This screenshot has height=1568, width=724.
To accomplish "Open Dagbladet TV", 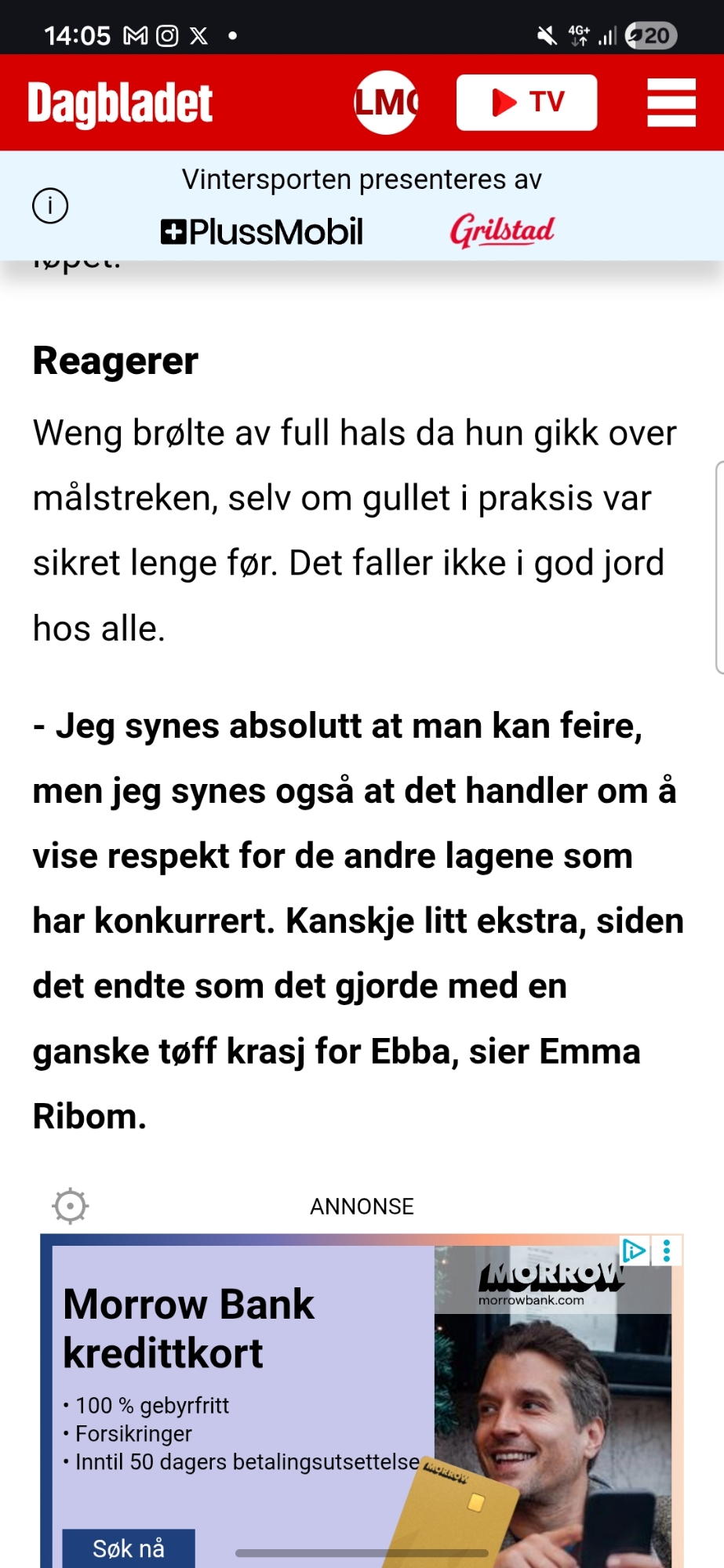I will (526, 103).
